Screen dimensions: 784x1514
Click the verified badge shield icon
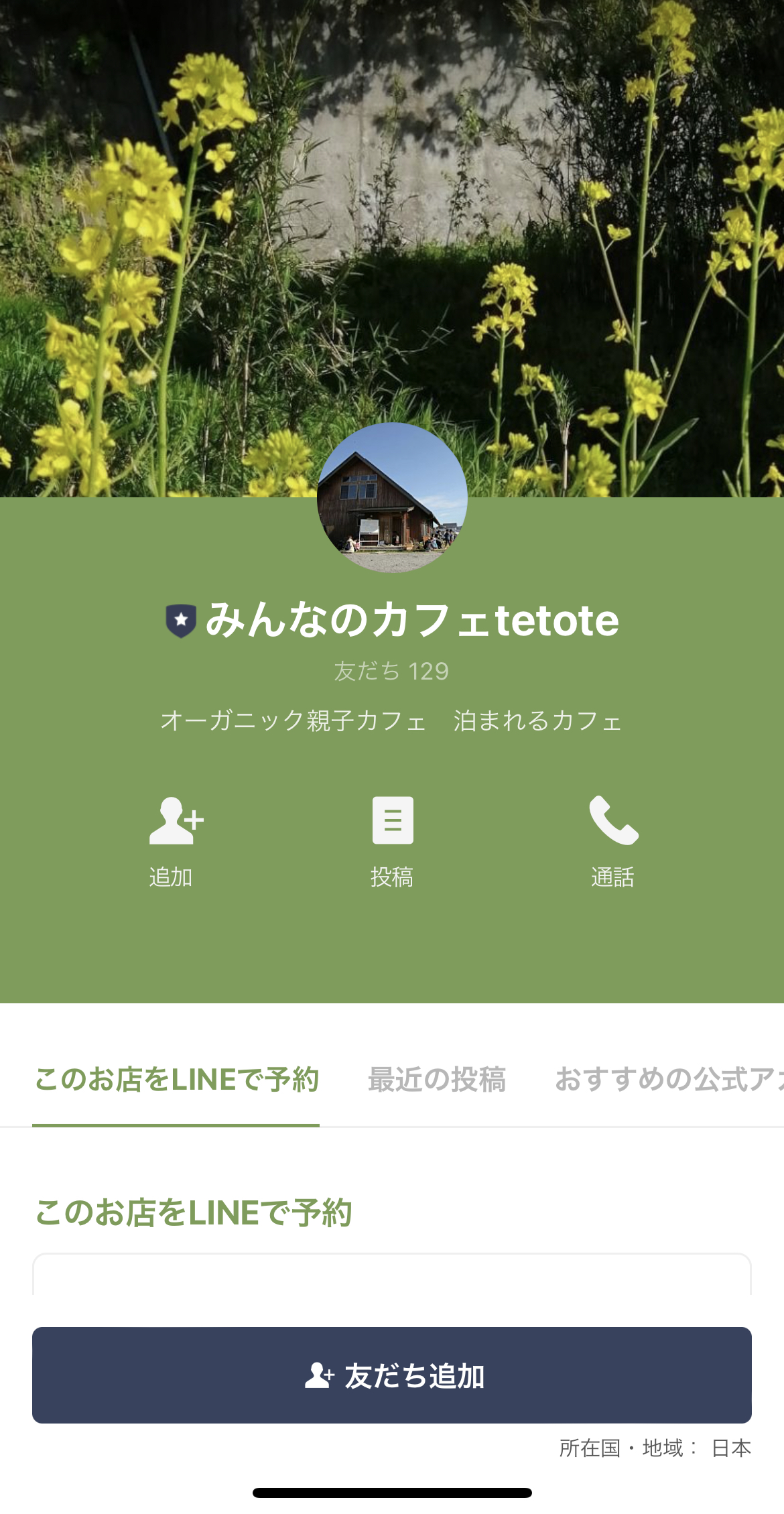coord(180,621)
